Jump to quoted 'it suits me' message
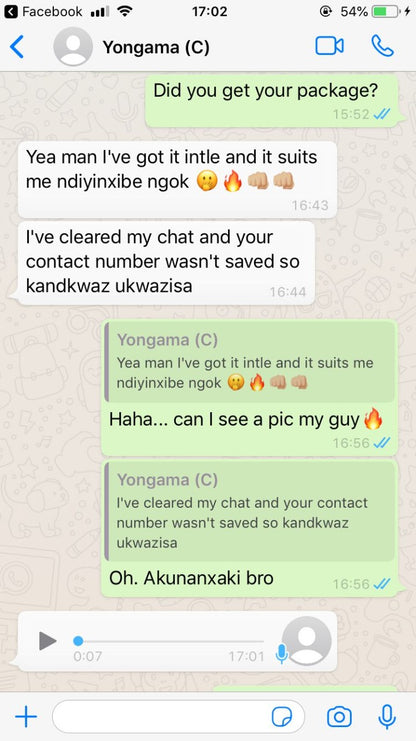 (250, 362)
